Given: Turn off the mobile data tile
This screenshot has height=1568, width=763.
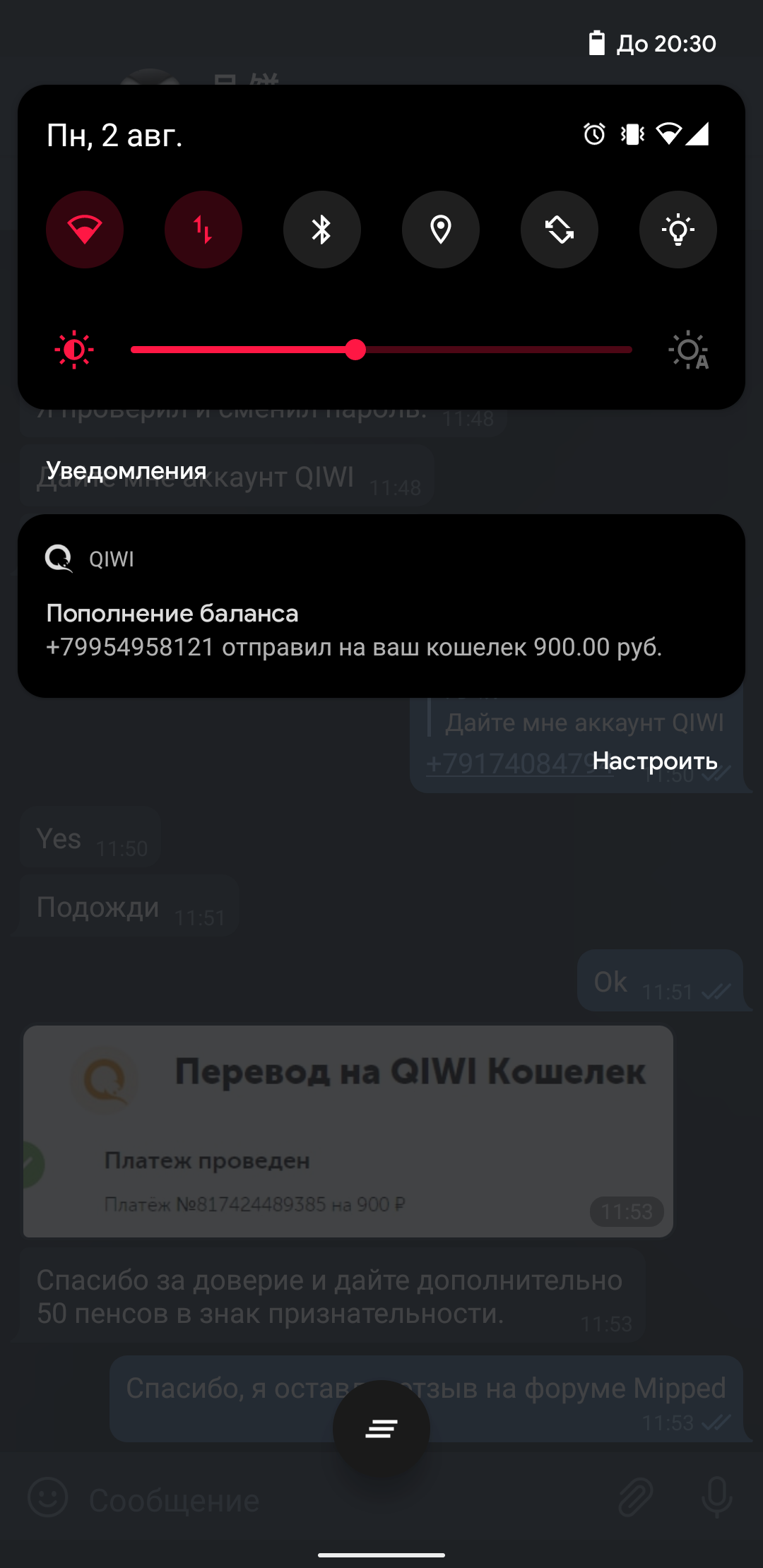Looking at the screenshot, I should 203,230.
